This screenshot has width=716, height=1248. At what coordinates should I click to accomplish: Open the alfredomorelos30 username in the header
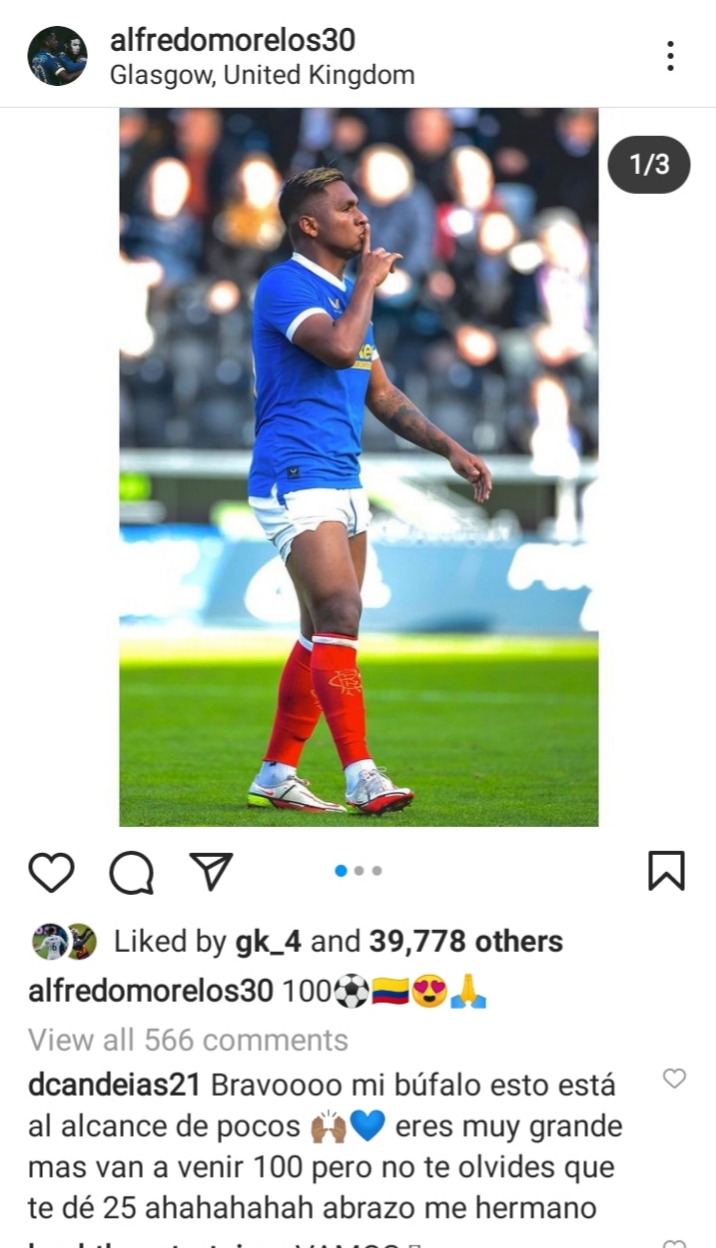pyautogui.click(x=232, y=40)
